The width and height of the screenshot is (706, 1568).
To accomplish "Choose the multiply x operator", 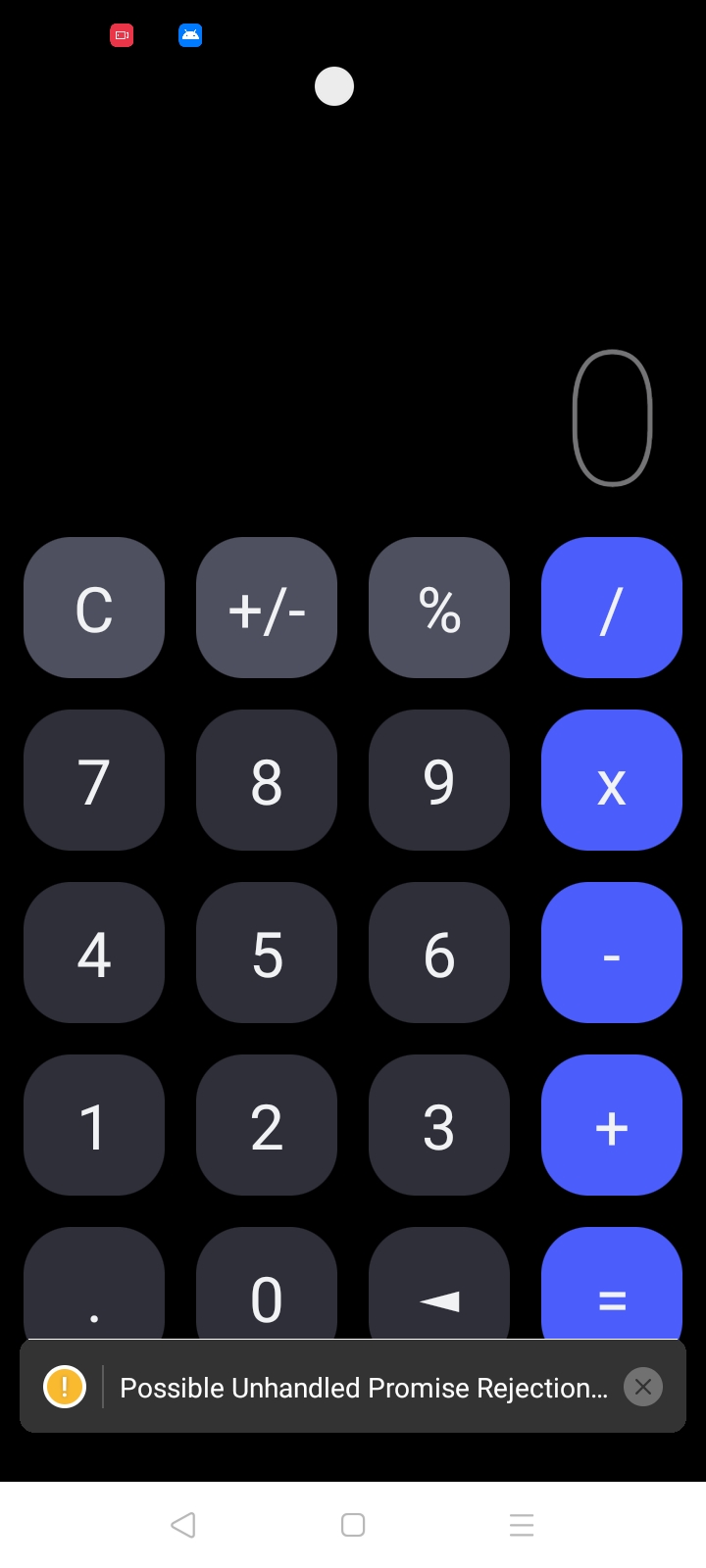I will [x=612, y=780].
